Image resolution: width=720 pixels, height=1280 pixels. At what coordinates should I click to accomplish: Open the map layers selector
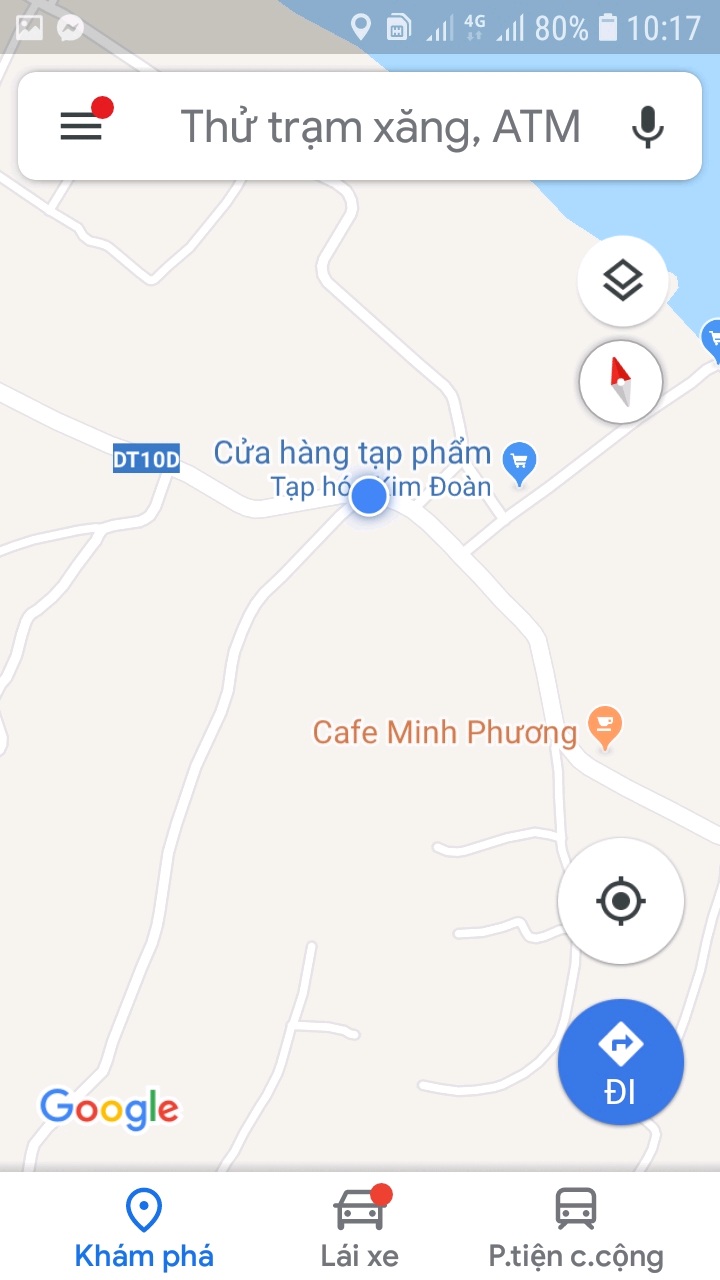(x=622, y=281)
